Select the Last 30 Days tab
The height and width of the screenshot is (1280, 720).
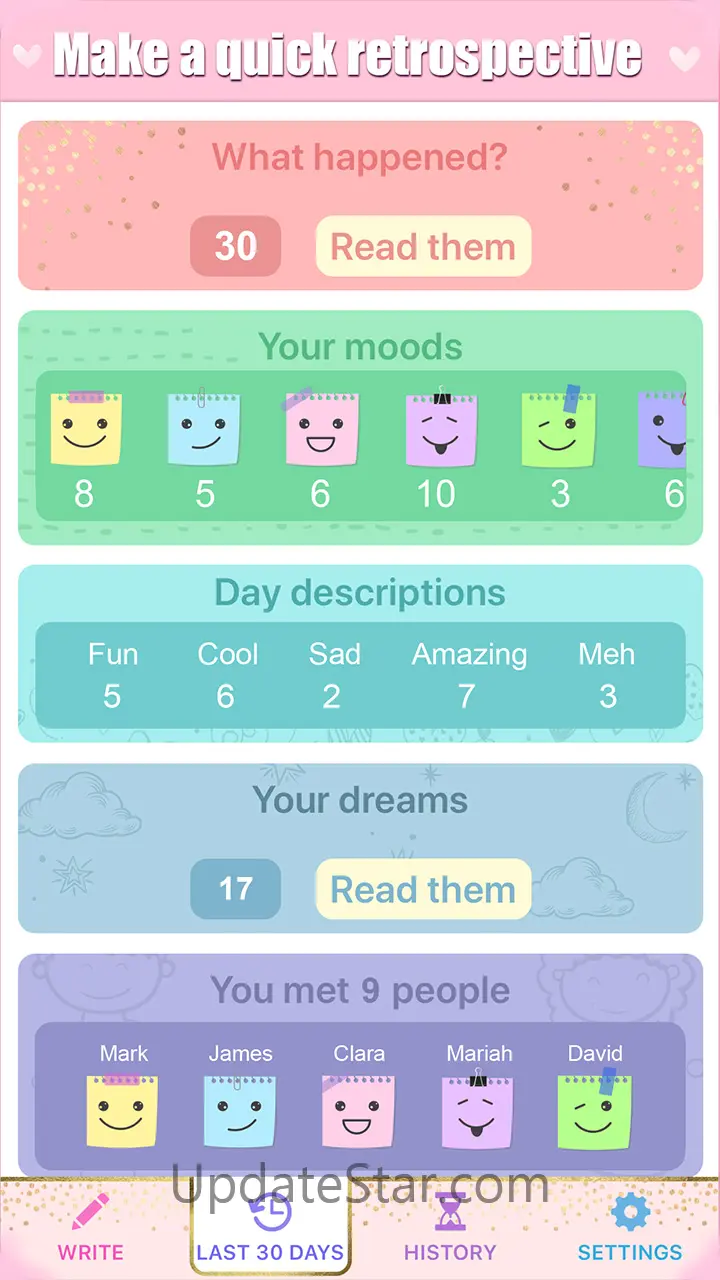tap(270, 1228)
